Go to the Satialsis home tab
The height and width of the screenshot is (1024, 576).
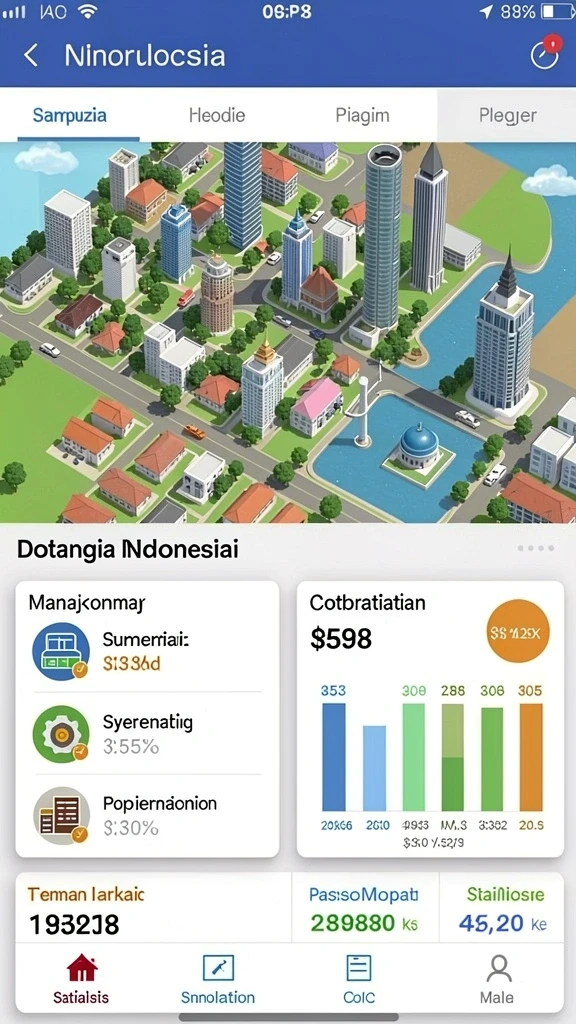(82, 979)
